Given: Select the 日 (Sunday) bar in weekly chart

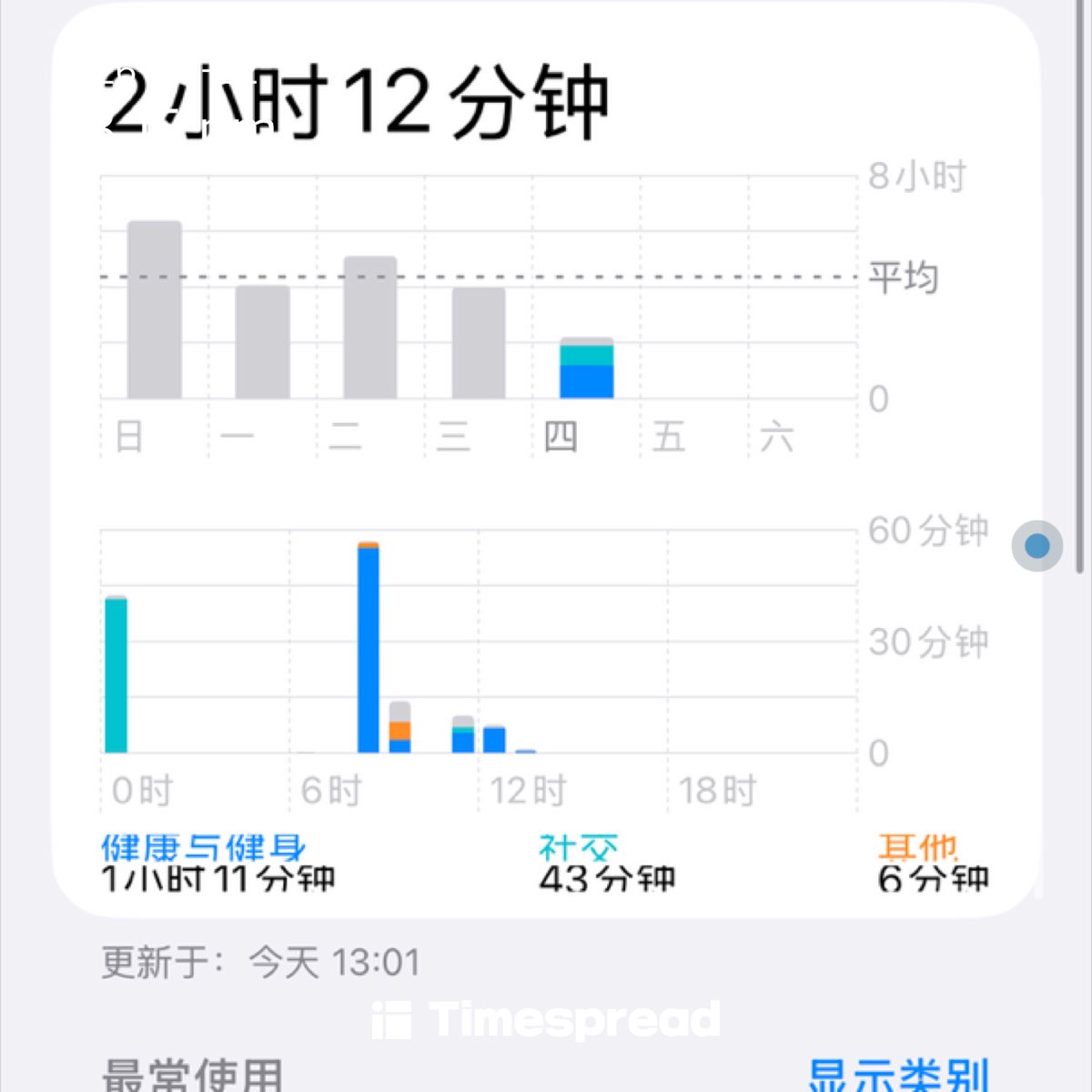Looking at the screenshot, I should tap(155, 310).
